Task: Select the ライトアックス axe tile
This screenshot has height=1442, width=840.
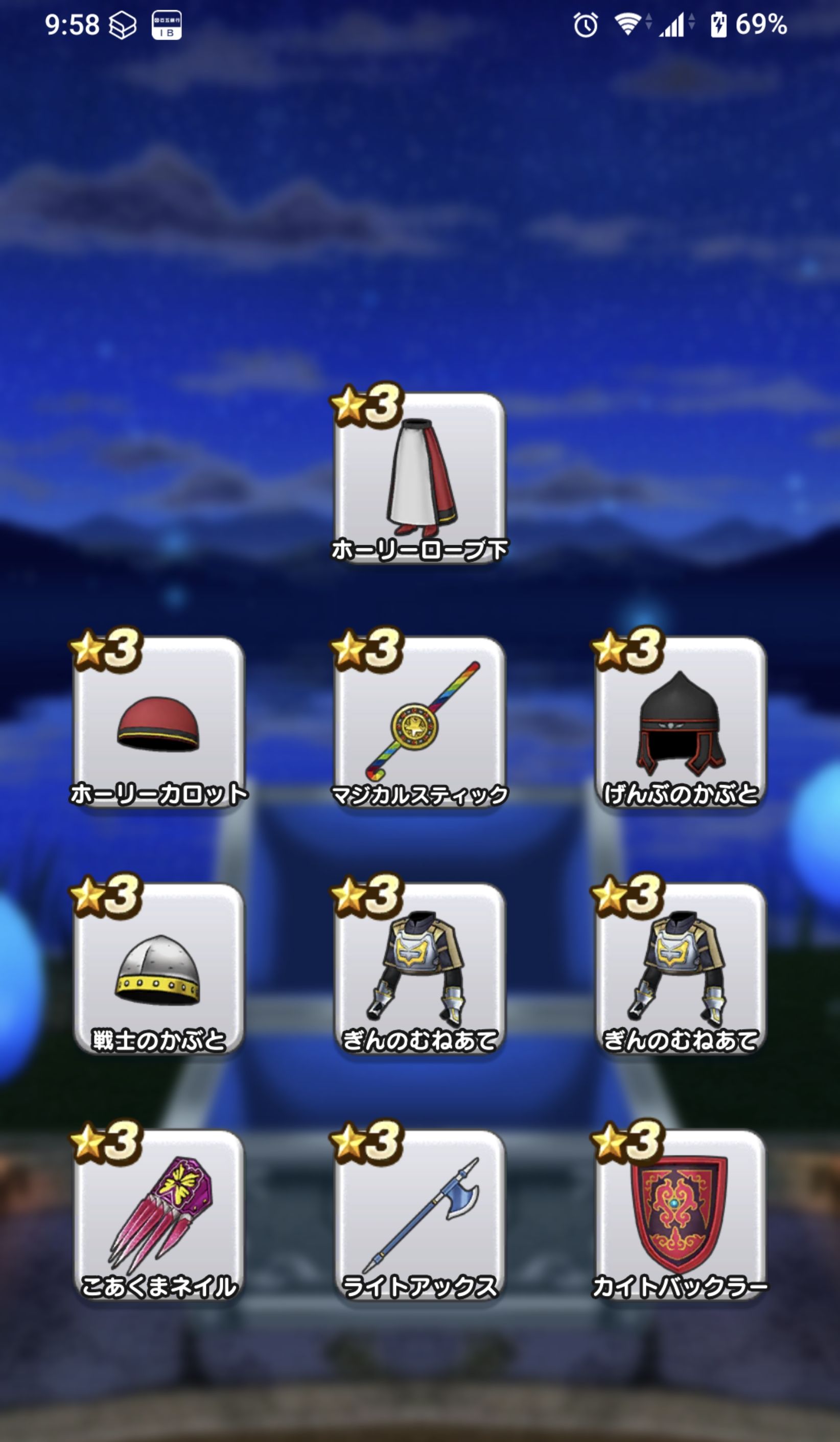Action: [x=419, y=1214]
